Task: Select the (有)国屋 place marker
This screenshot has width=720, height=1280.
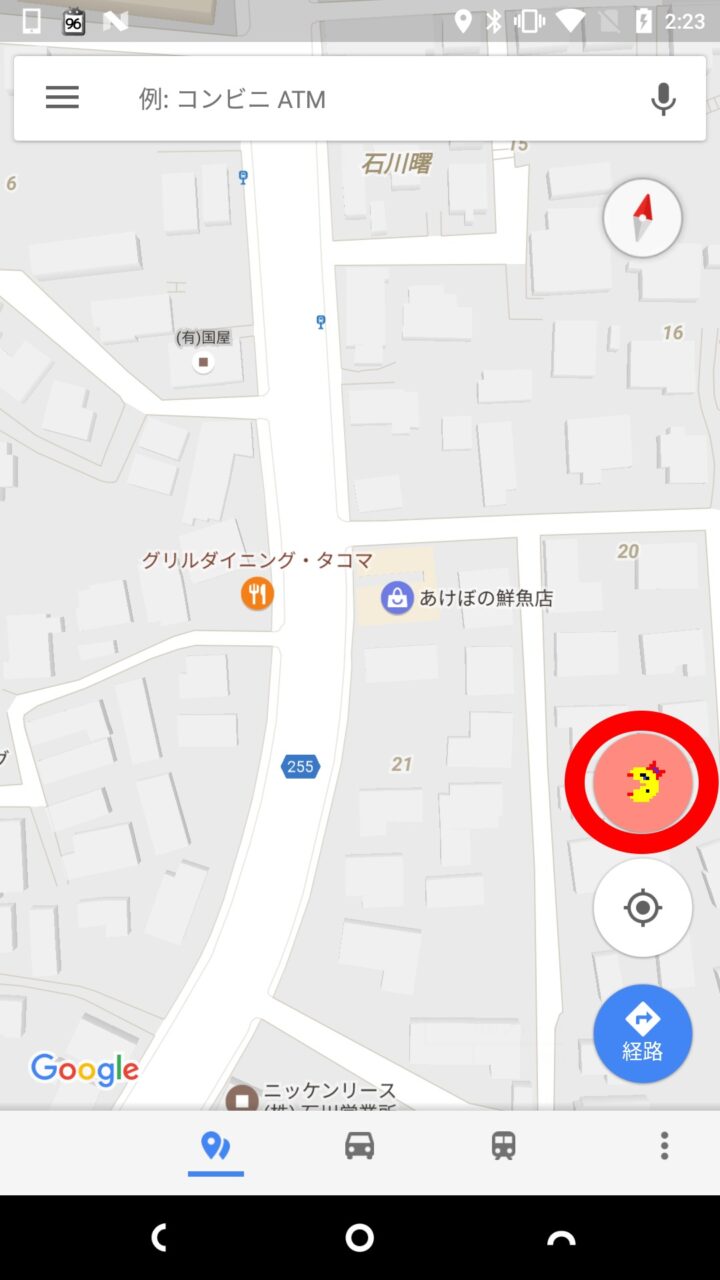Action: (204, 362)
